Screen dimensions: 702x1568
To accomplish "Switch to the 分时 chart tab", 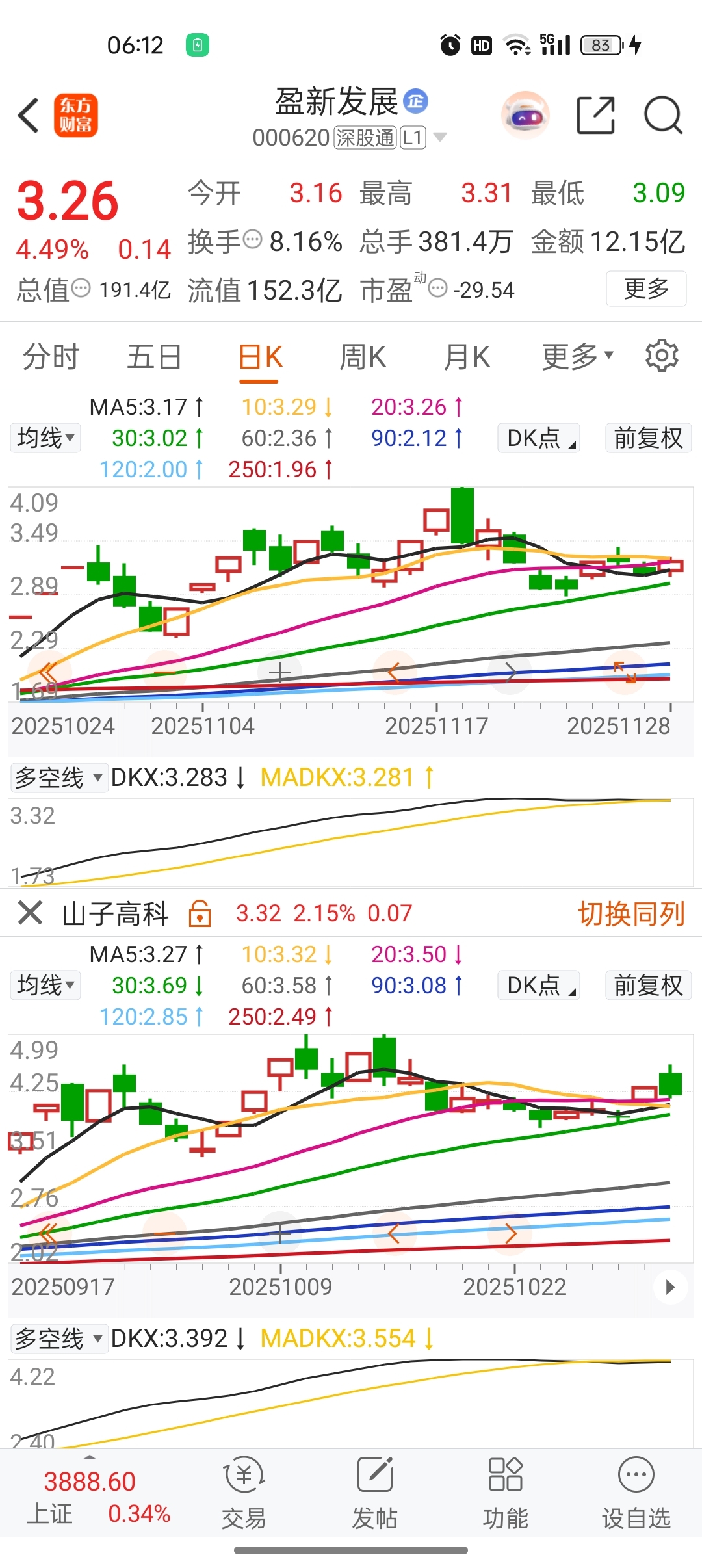I will tap(51, 357).
